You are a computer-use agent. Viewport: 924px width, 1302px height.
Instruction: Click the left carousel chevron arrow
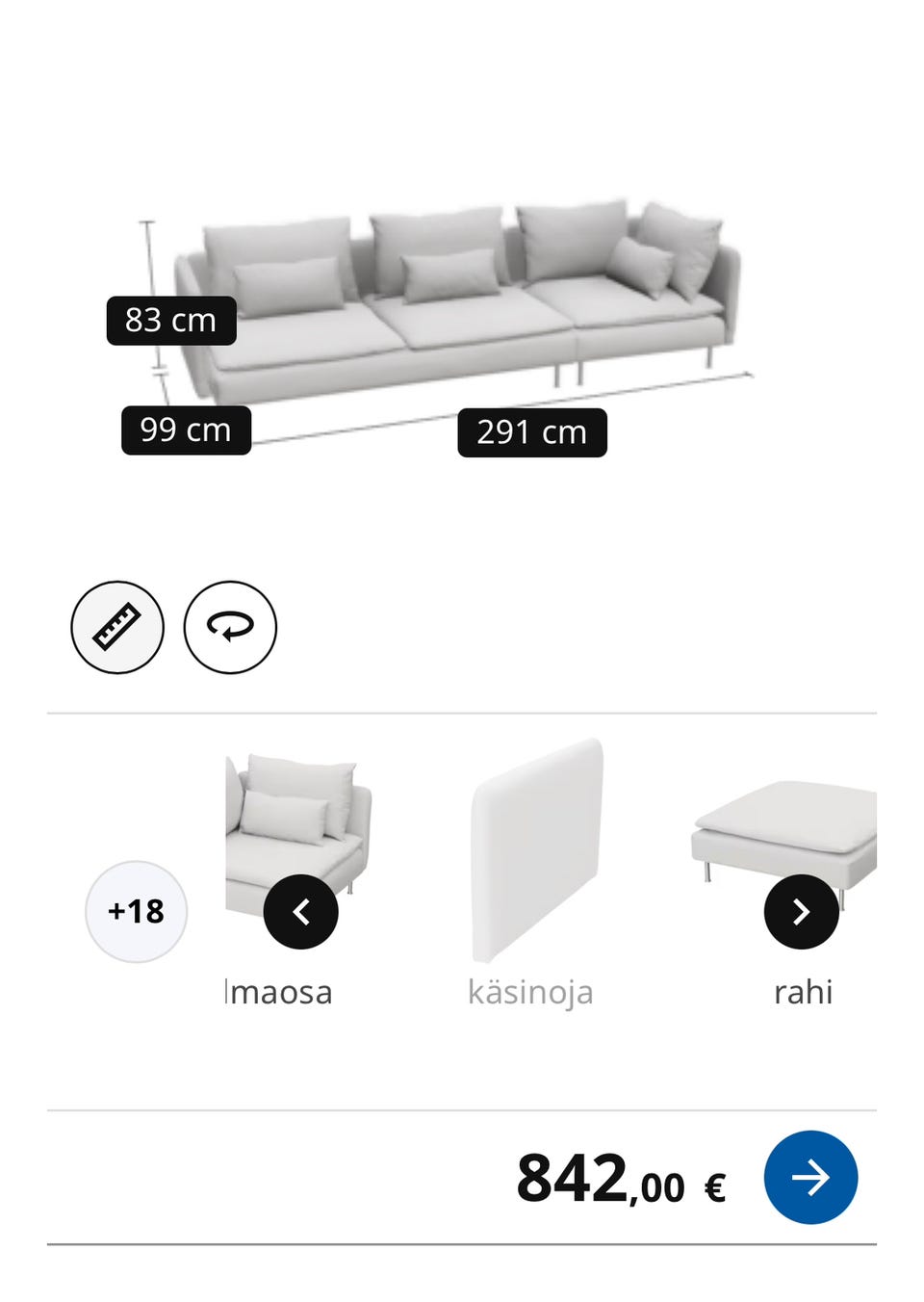(300, 911)
